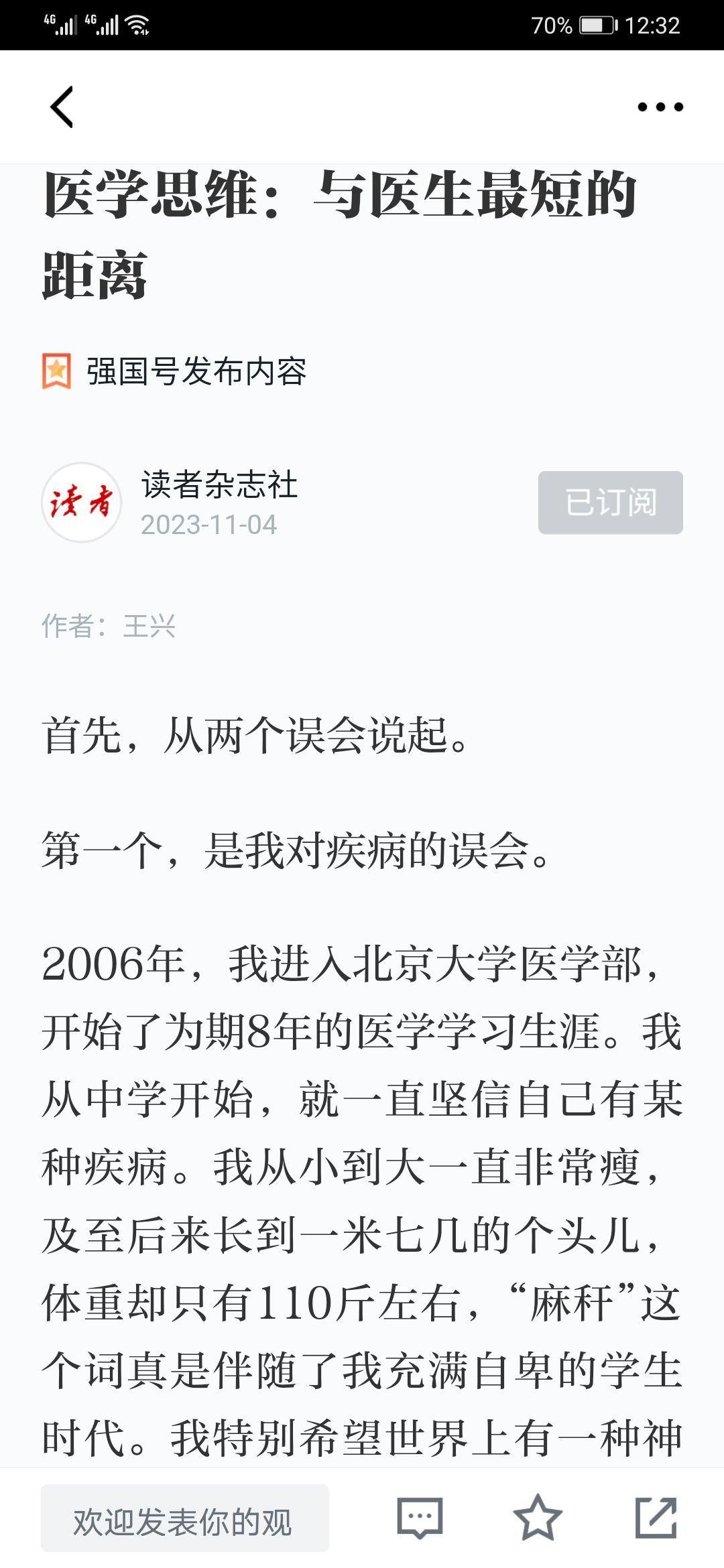The width and height of the screenshot is (724, 1568).
Task: Tap the comment field 欢迎发表你的观
Action: [x=185, y=1518]
